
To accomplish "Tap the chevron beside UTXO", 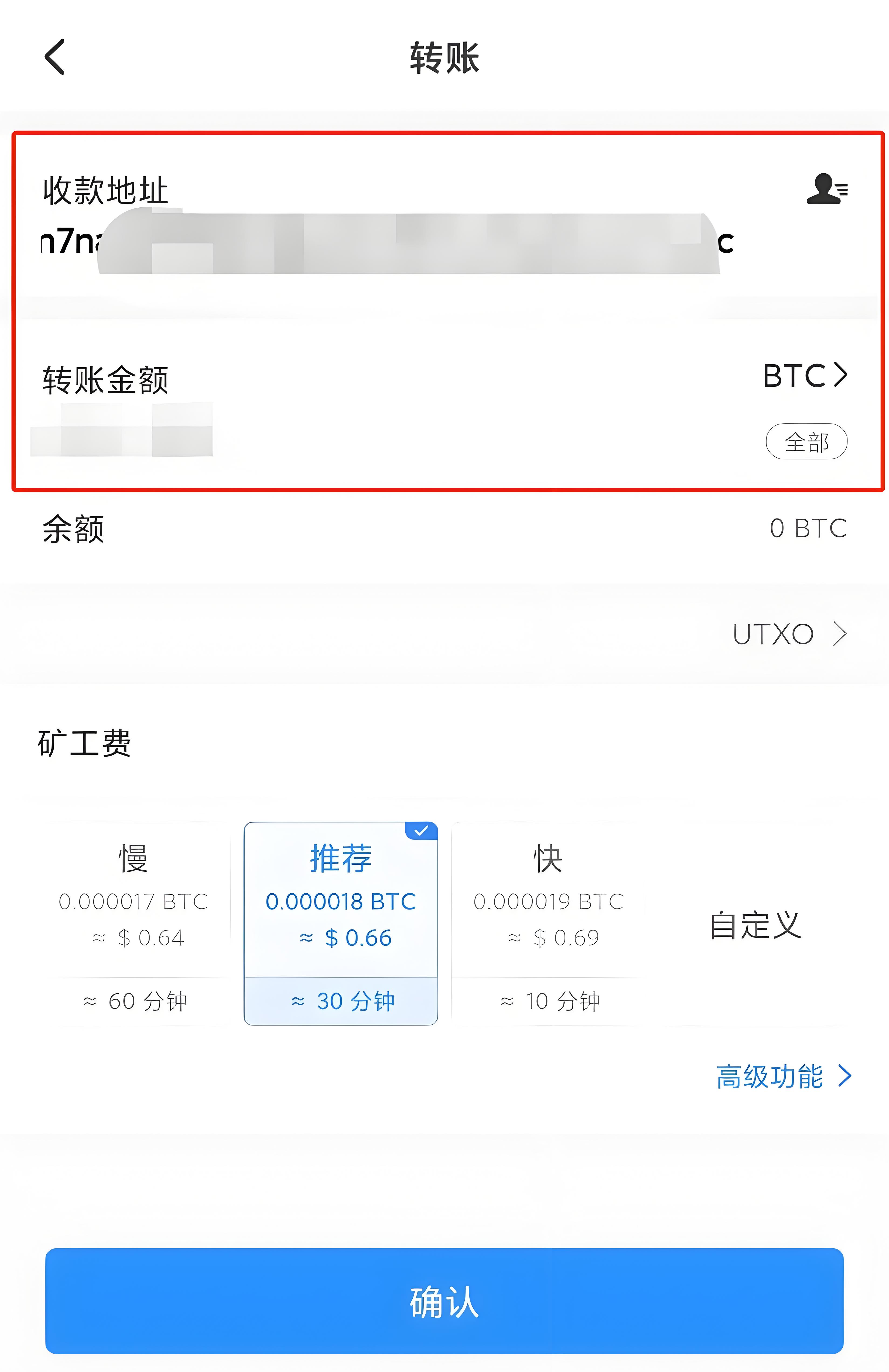I will tap(839, 633).
